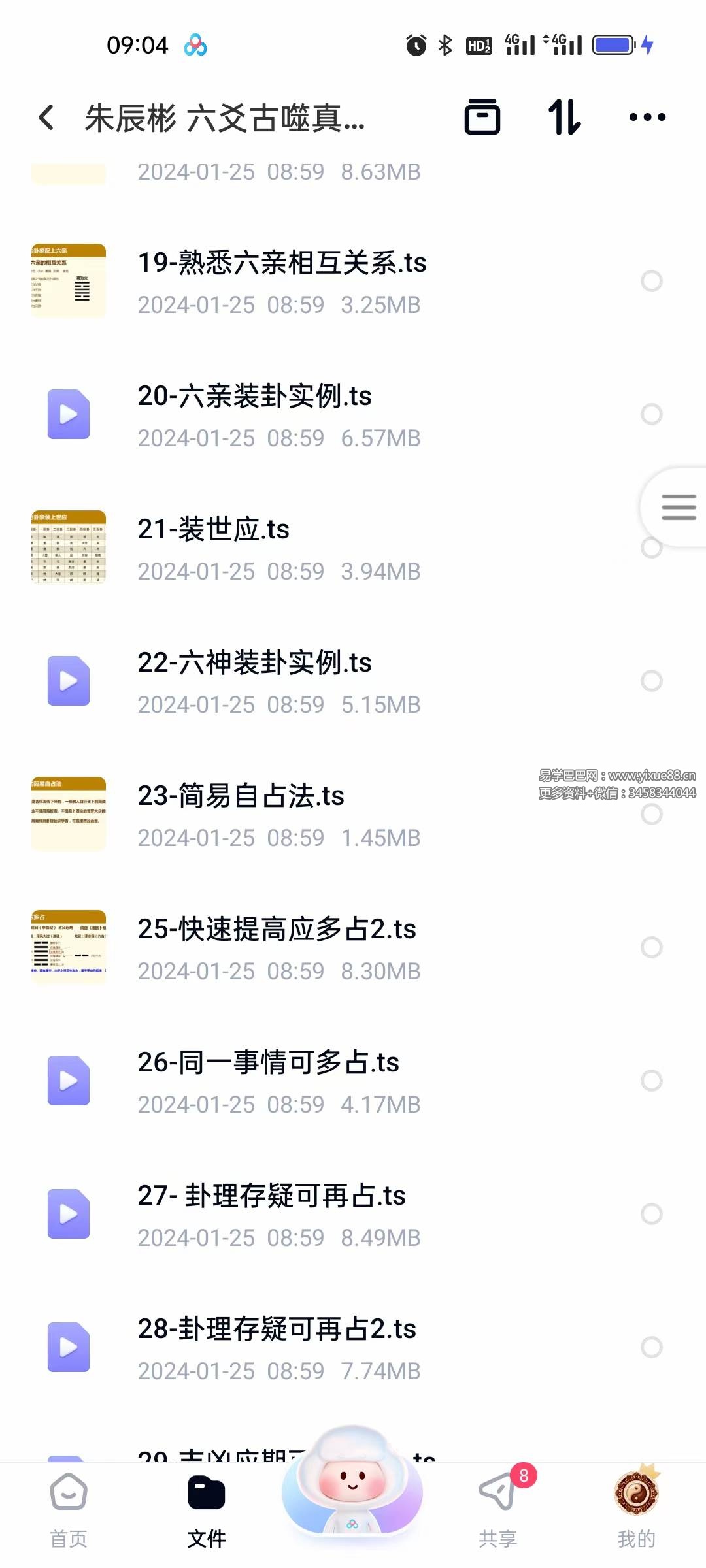This screenshot has width=706, height=1568.
Task: Tap the chart thumbnail of 25-快速提高应多占2.ts
Action: tap(69, 947)
